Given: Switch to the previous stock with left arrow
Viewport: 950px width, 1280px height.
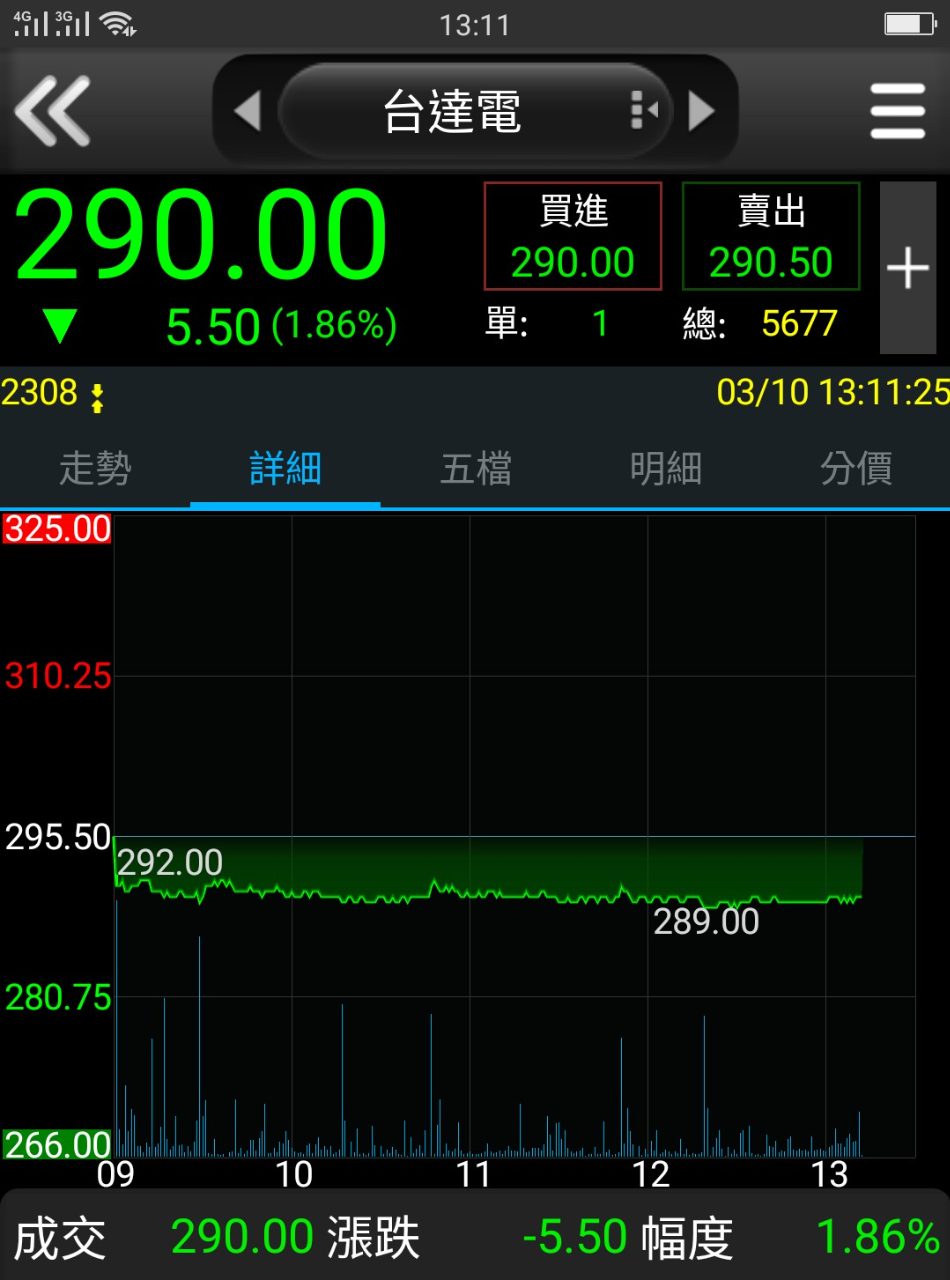Looking at the screenshot, I should pos(247,111).
